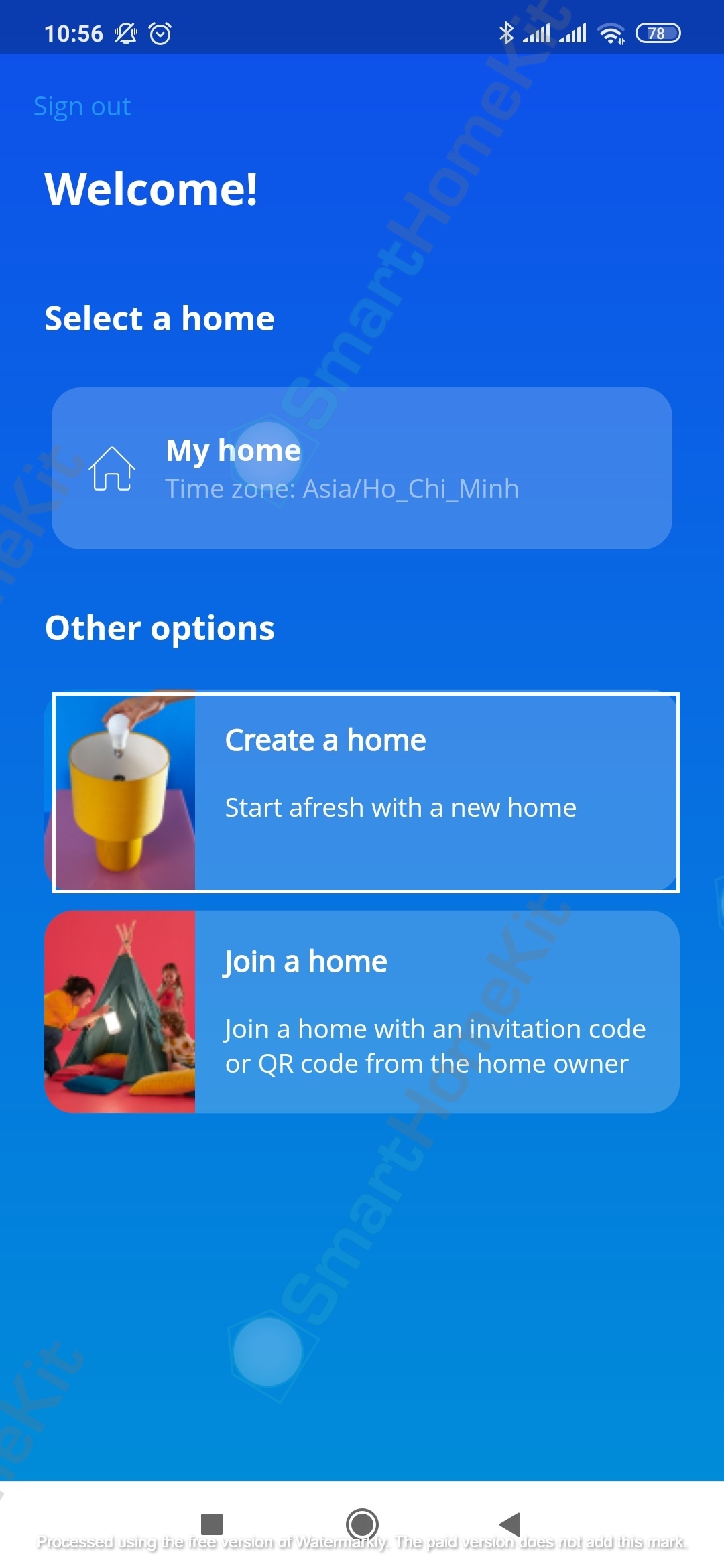Tap the Sign out link
Screen dimensions: 724x1568
point(82,107)
